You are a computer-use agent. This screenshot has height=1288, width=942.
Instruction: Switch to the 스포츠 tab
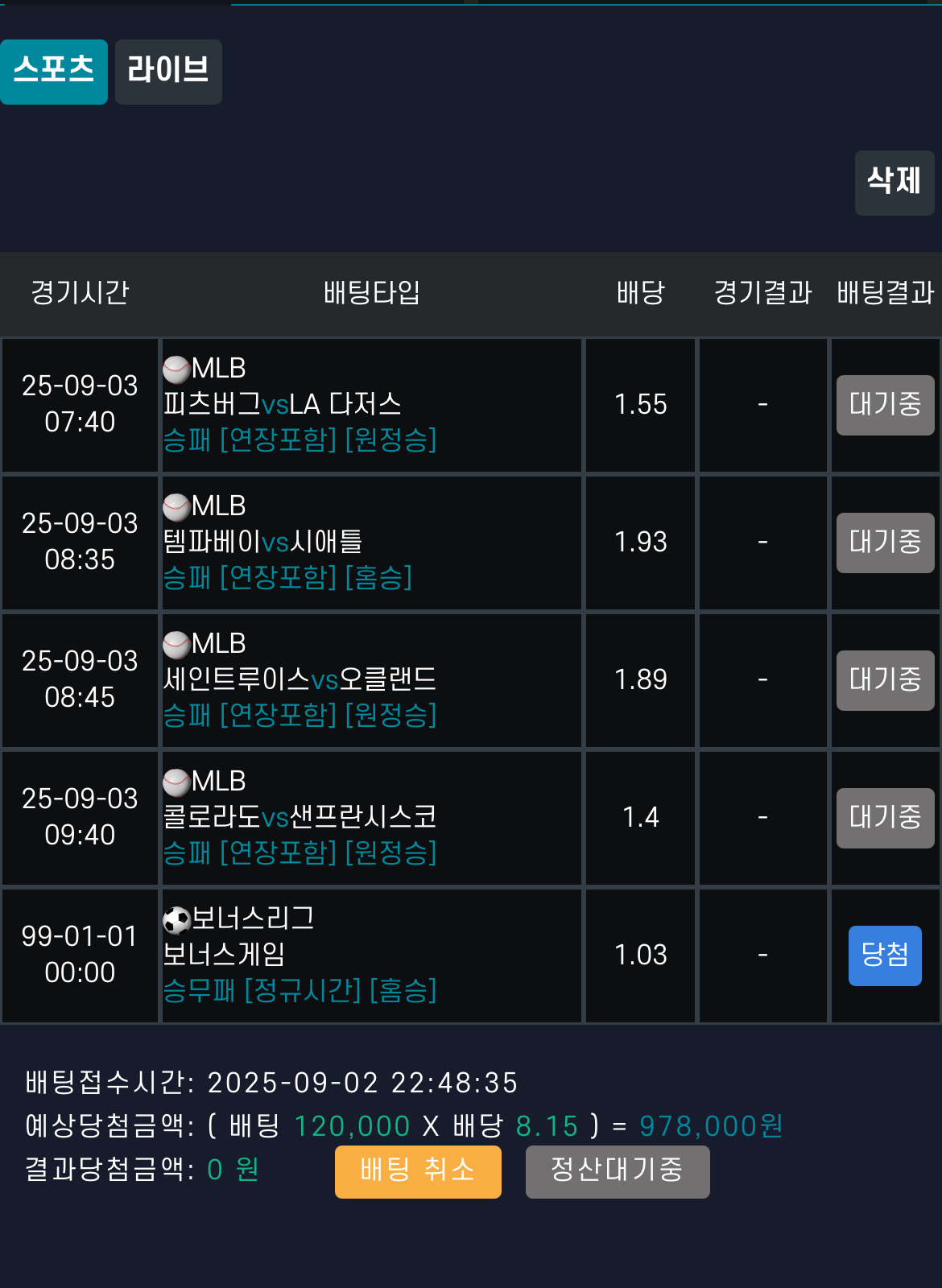point(54,72)
